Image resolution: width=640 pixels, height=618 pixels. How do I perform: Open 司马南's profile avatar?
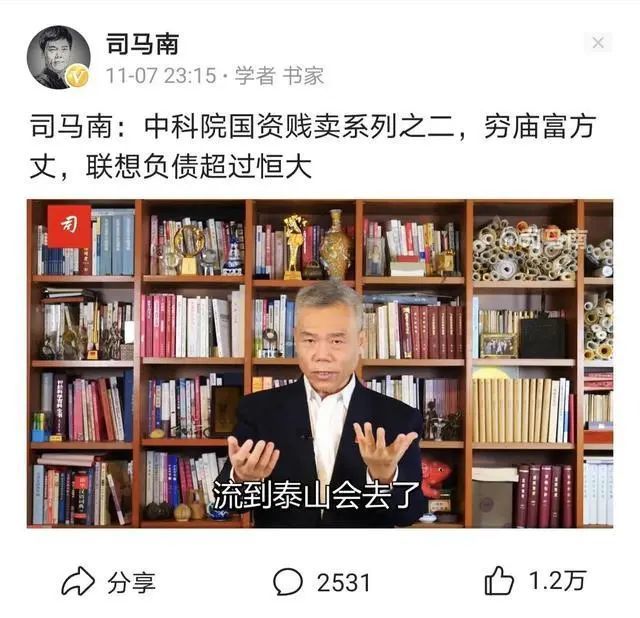58,57
